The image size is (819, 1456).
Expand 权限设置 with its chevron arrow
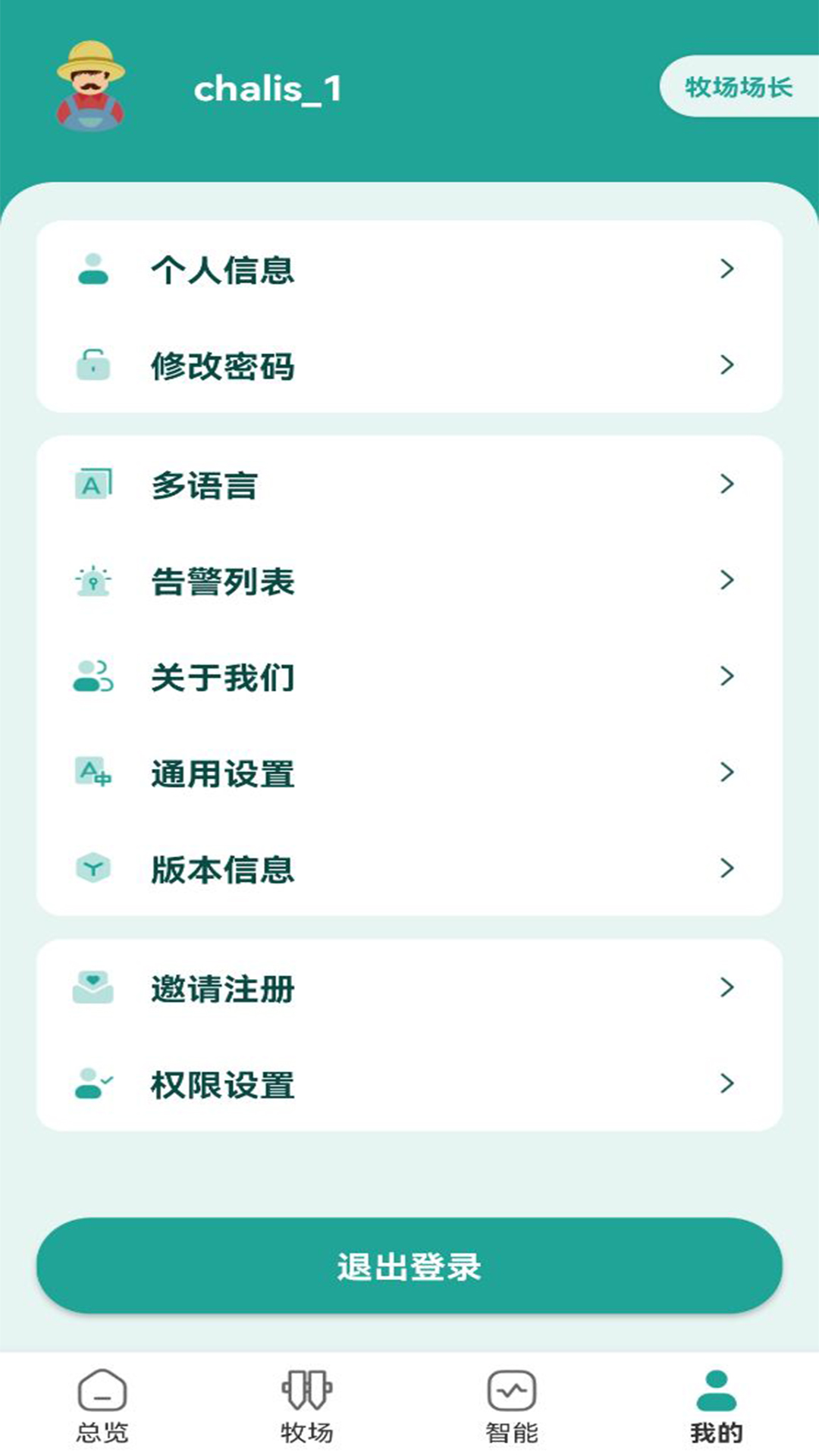tap(729, 1084)
